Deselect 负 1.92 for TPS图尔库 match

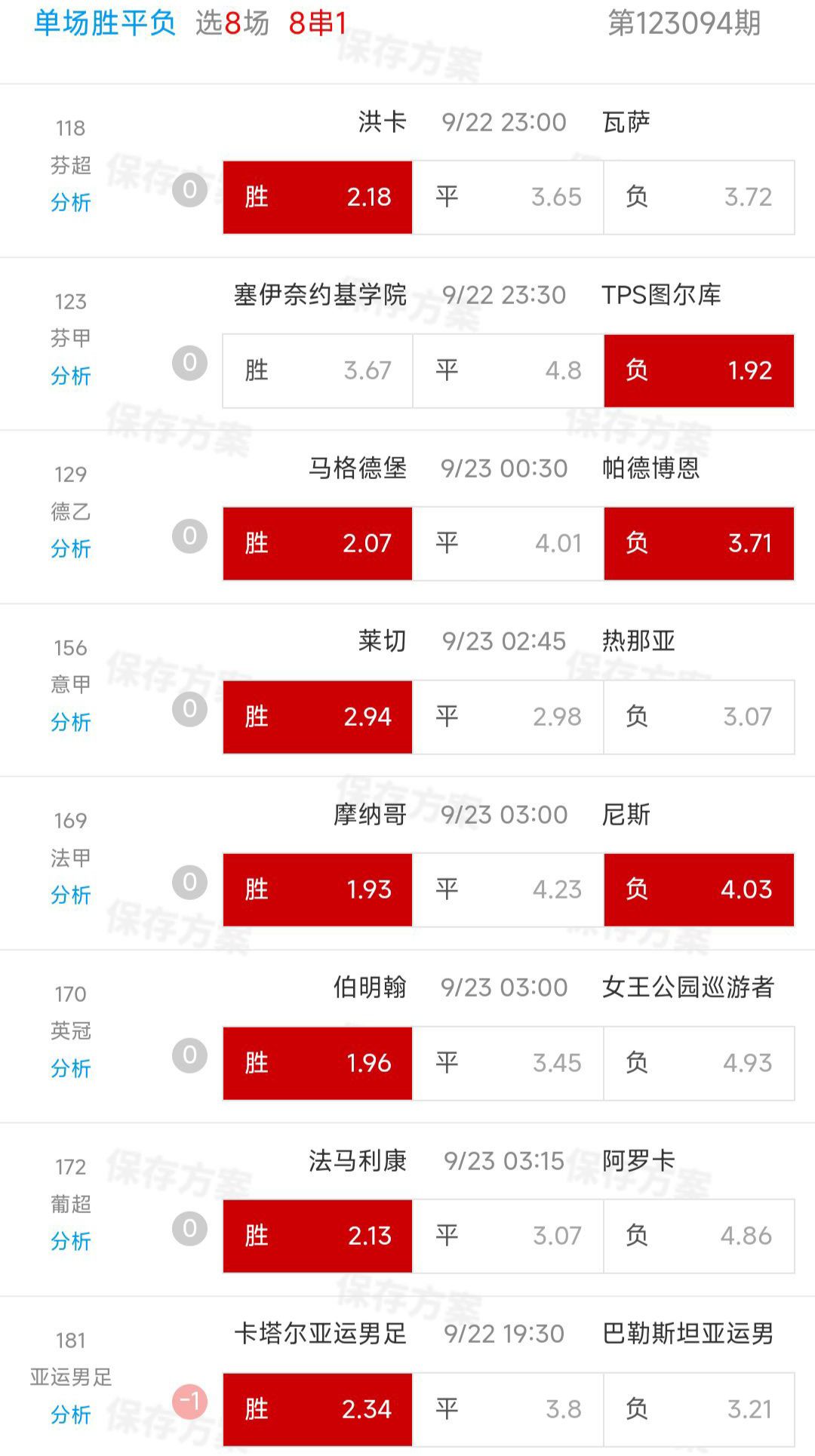click(699, 370)
